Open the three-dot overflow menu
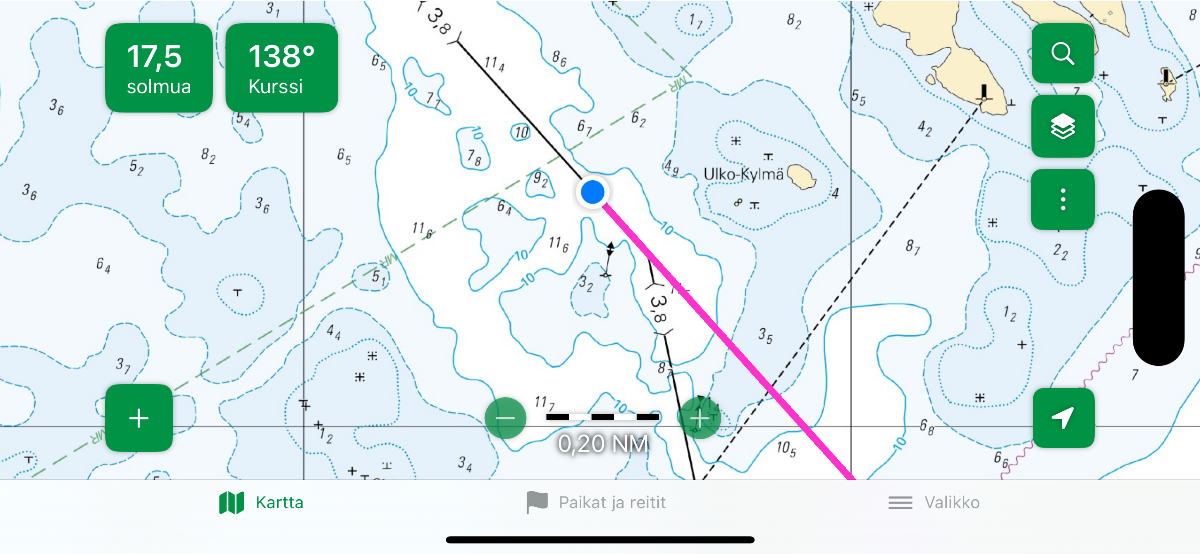This screenshot has height=554, width=1200. (x=1063, y=199)
